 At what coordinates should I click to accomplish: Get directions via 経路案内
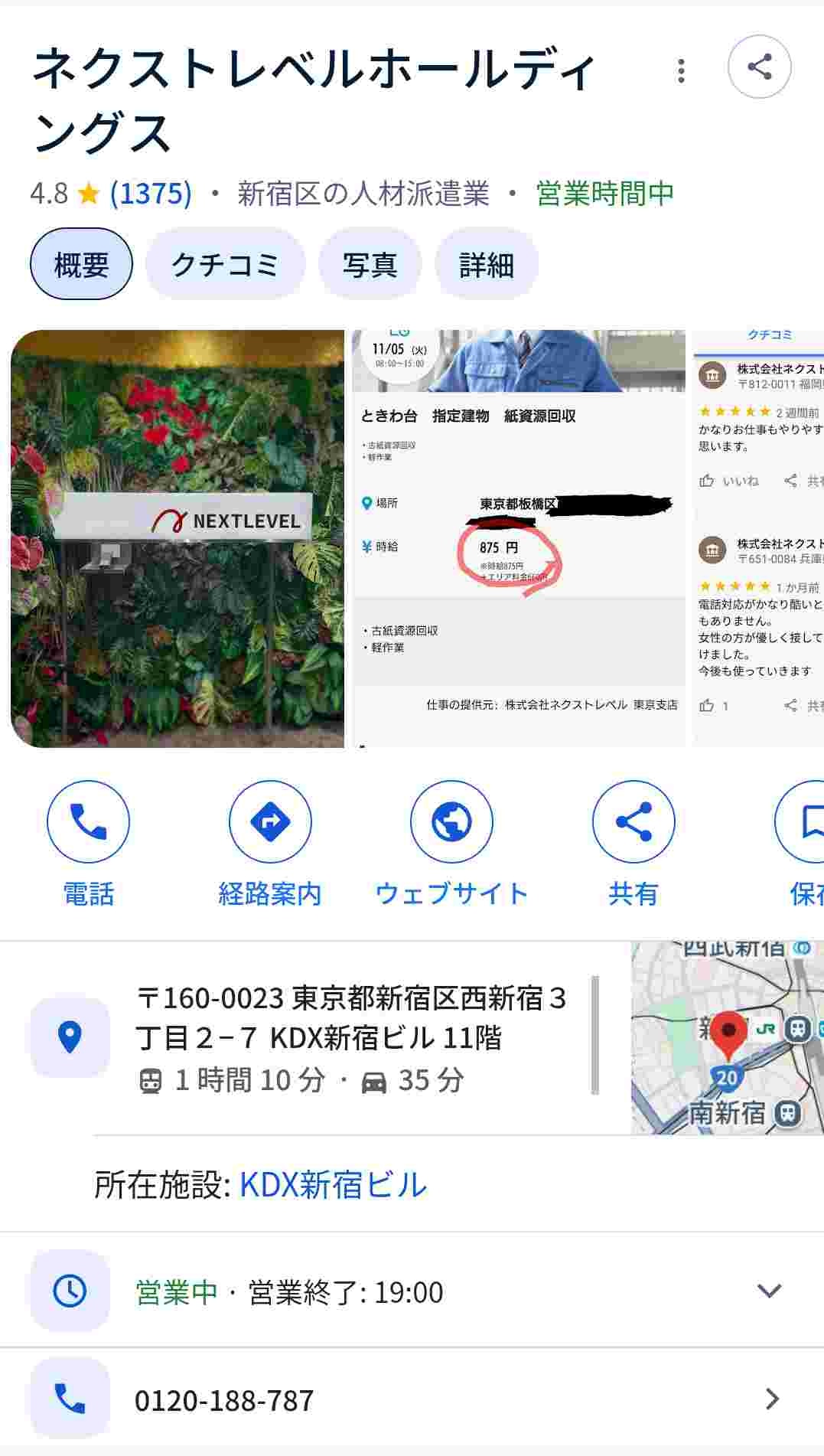coord(270,822)
